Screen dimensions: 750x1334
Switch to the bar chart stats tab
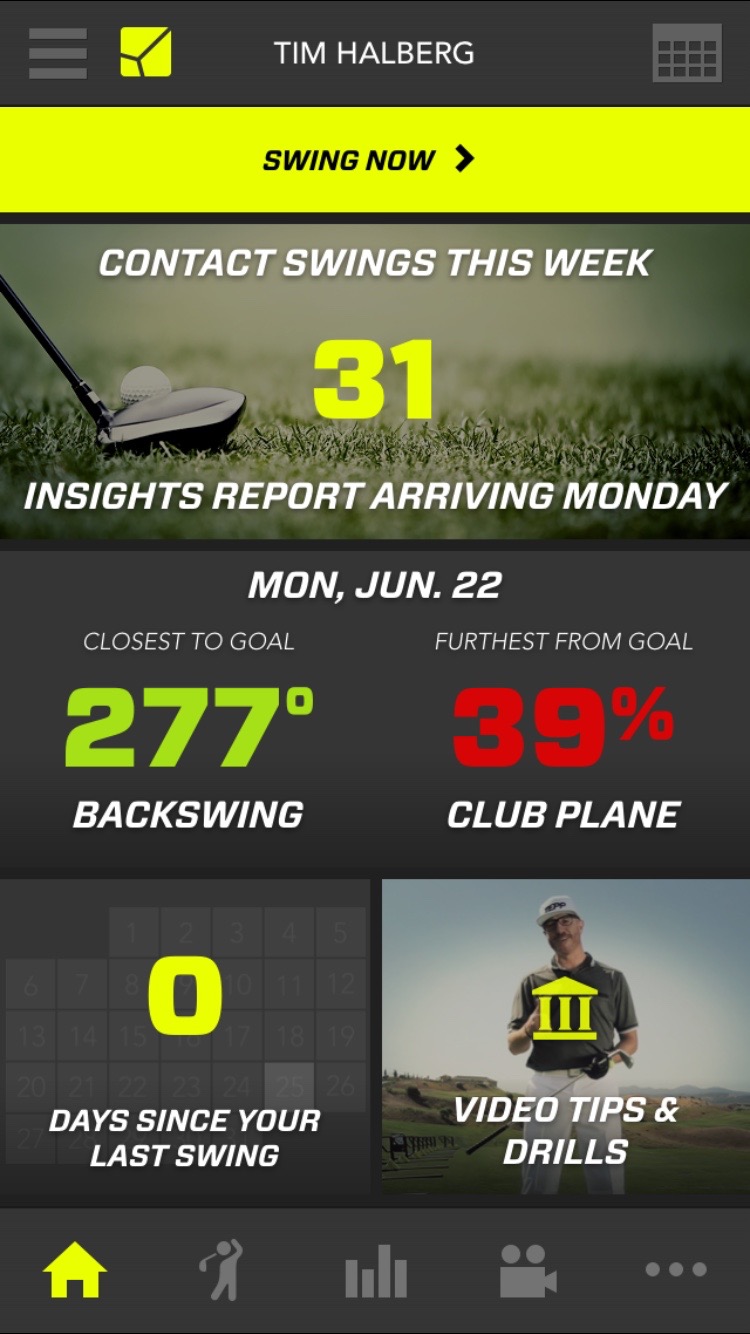(x=376, y=1271)
